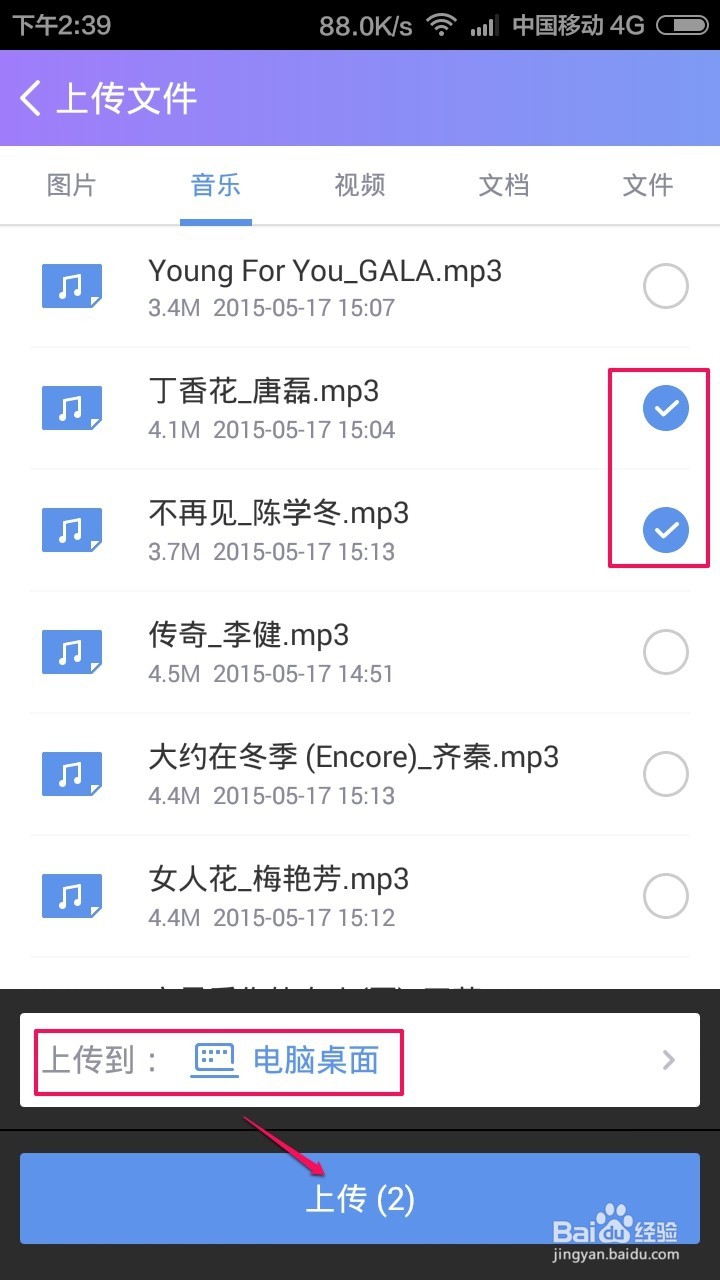This screenshot has width=720, height=1280.
Task: Click the music icon next to 不再见_陈学冬.mp3
Action: point(71,530)
